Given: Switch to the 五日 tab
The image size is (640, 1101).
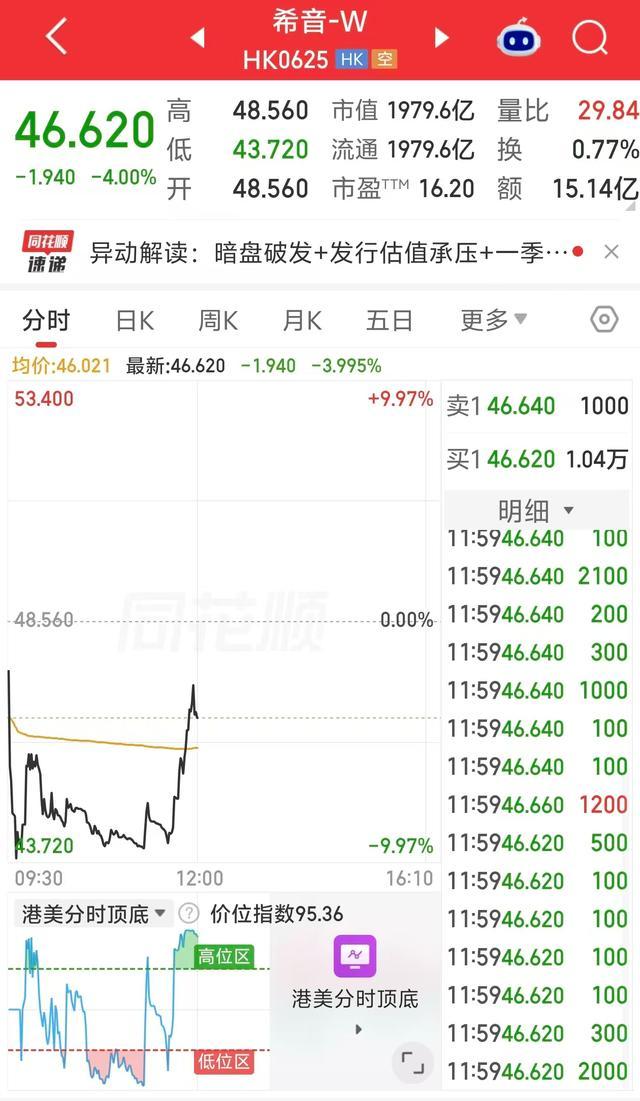Looking at the screenshot, I should [x=388, y=321].
